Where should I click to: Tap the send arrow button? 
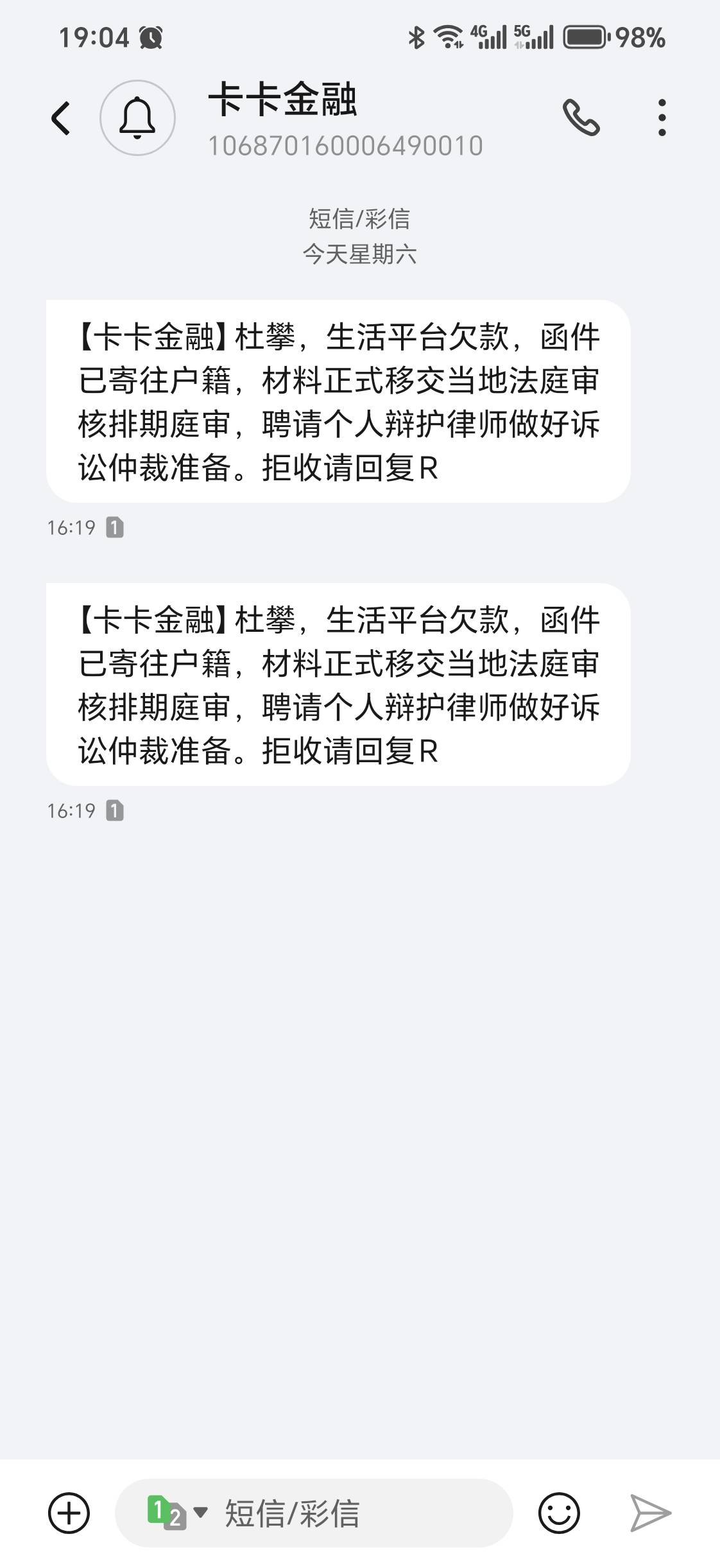coord(650,1513)
